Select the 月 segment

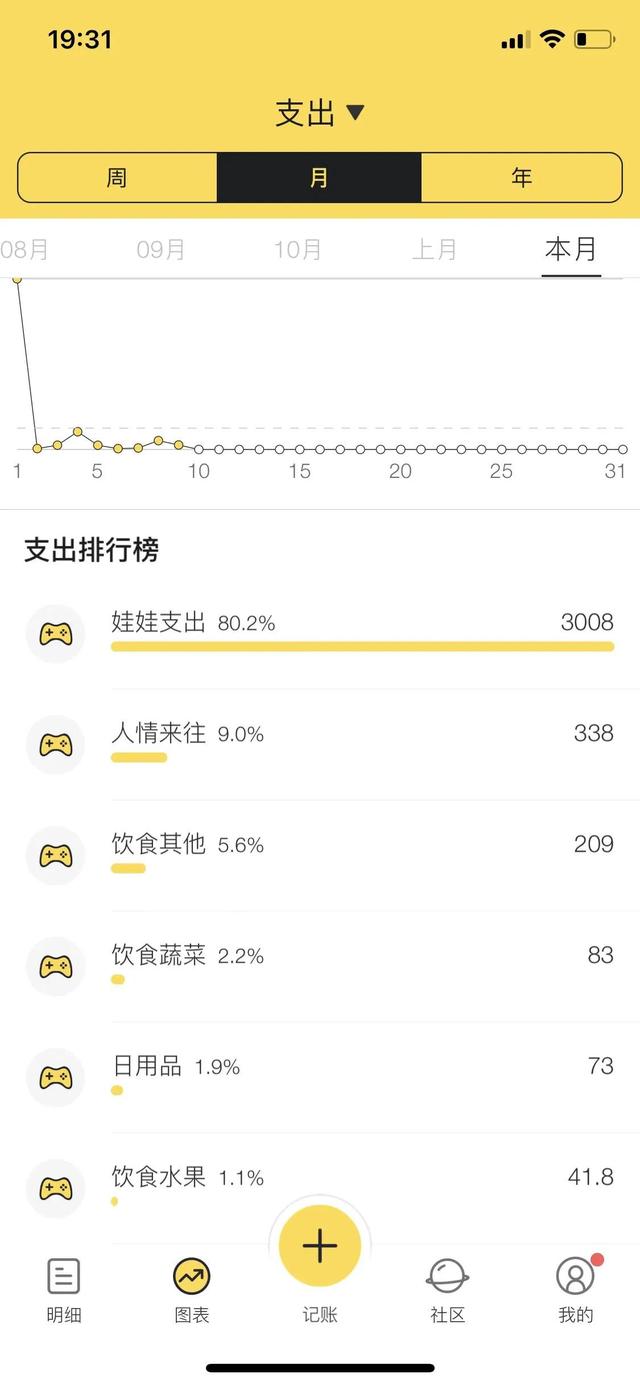tap(319, 178)
